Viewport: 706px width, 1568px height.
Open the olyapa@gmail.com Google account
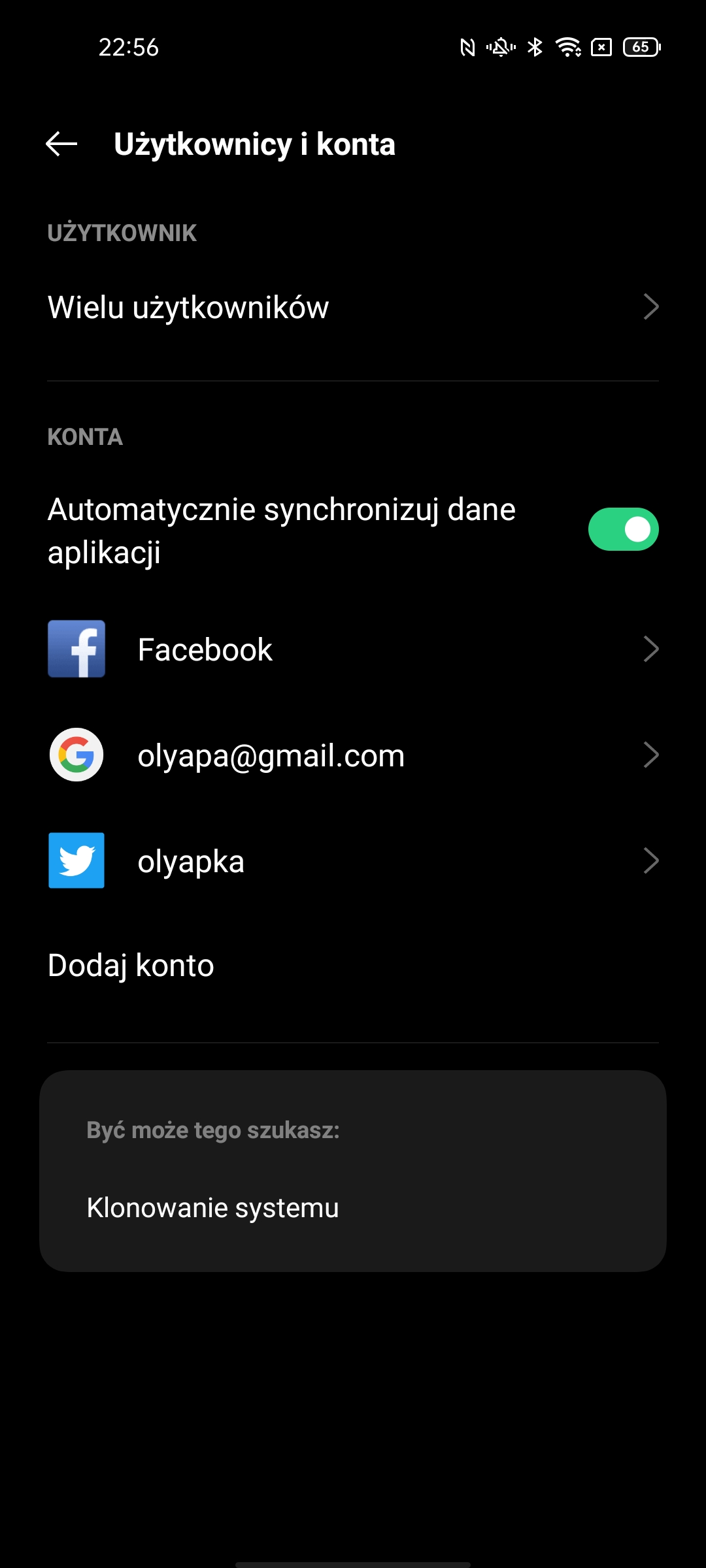[x=353, y=755]
